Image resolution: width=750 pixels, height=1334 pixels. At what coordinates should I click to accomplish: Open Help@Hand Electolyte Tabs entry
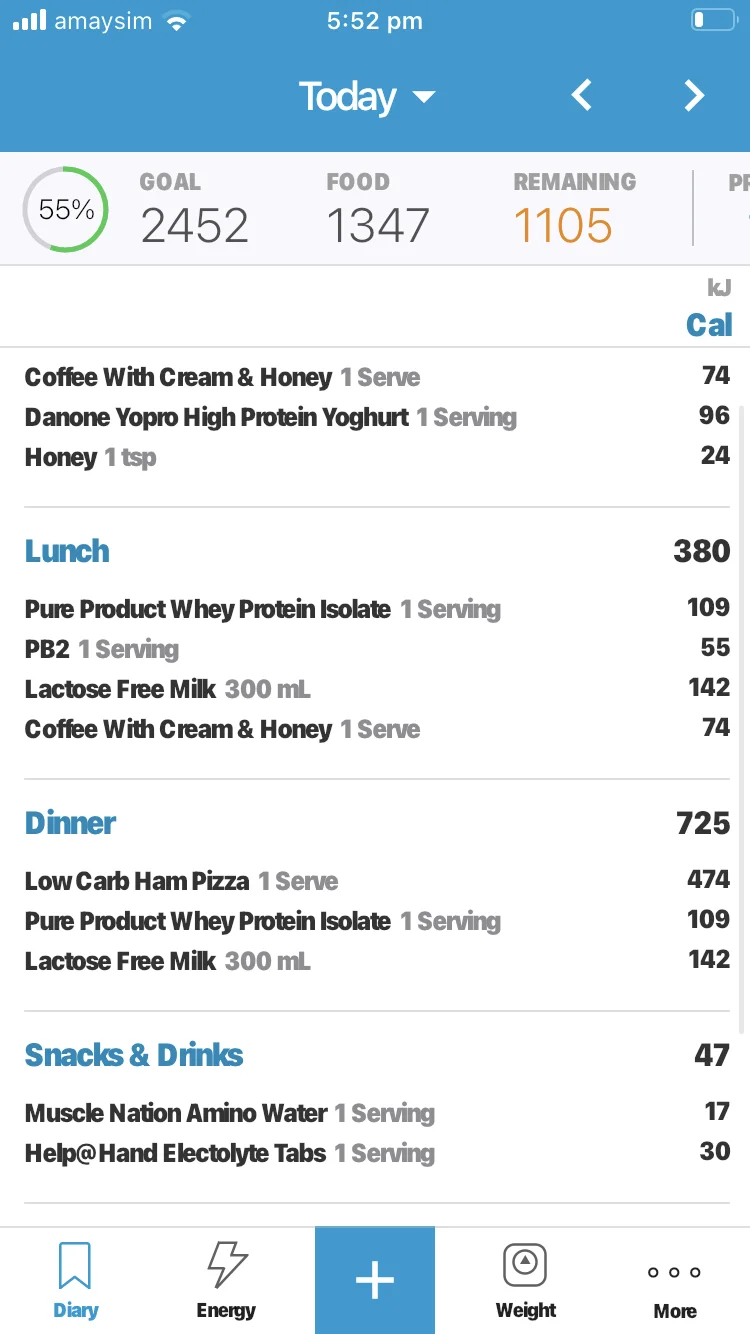229,1153
